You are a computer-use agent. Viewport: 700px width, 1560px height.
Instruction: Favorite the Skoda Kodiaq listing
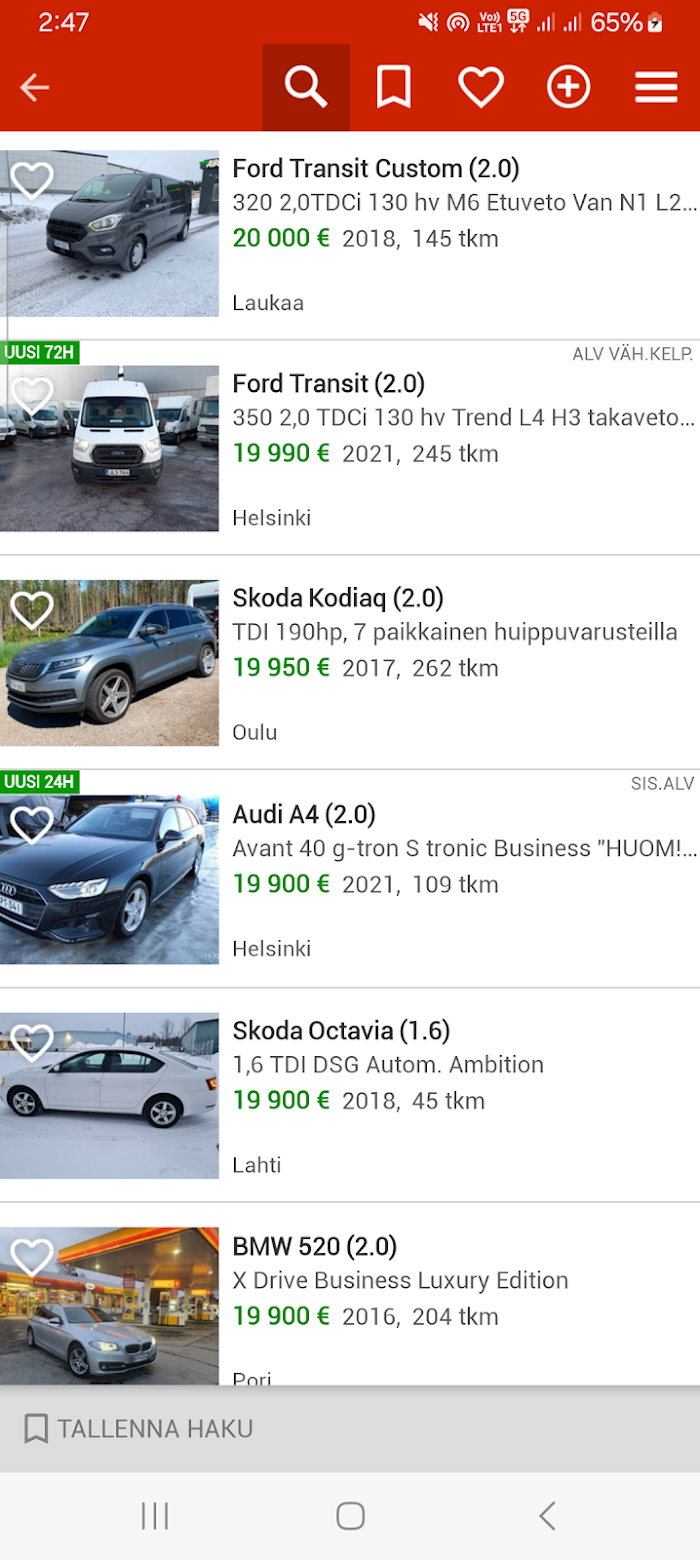[x=32, y=610]
